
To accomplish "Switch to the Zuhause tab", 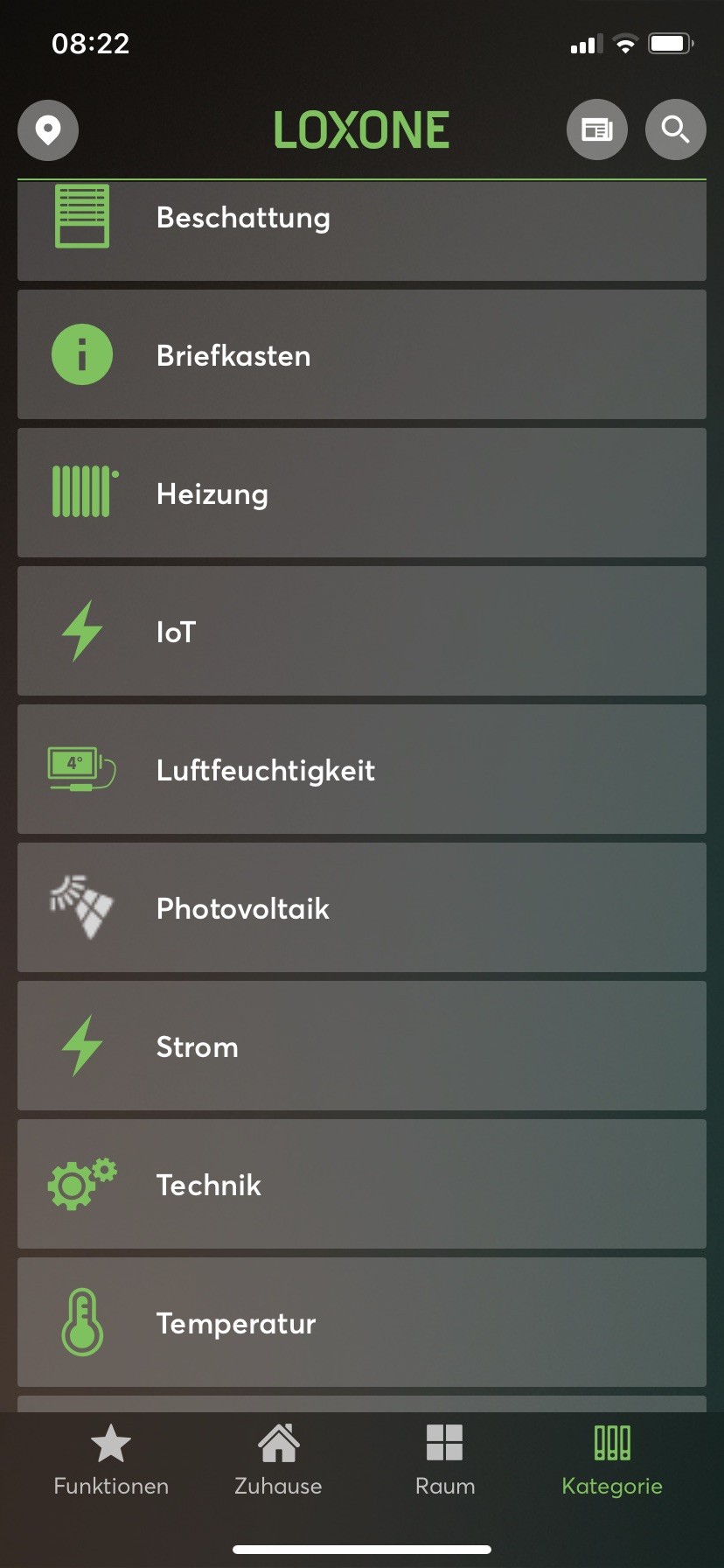I will (x=278, y=1459).
